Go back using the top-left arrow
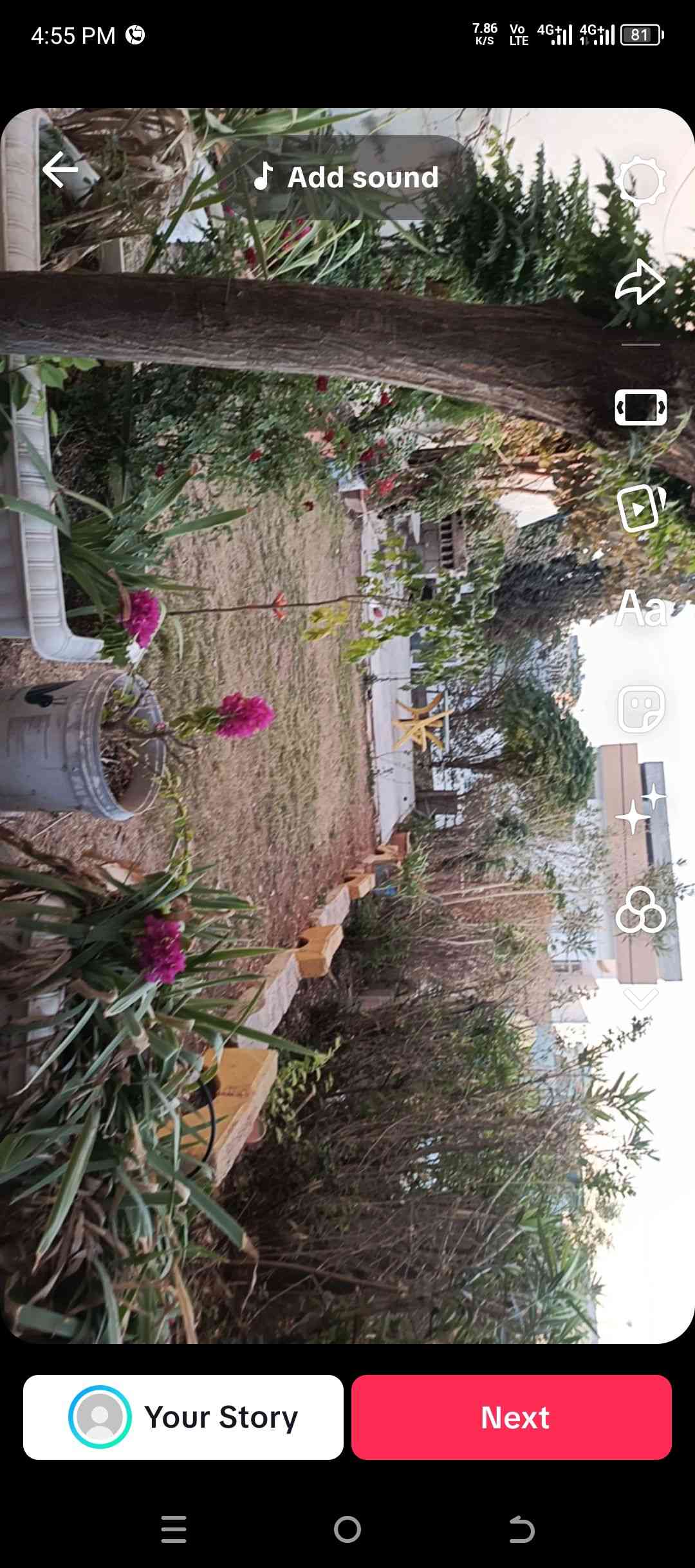The height and width of the screenshot is (1568, 695). point(61,171)
